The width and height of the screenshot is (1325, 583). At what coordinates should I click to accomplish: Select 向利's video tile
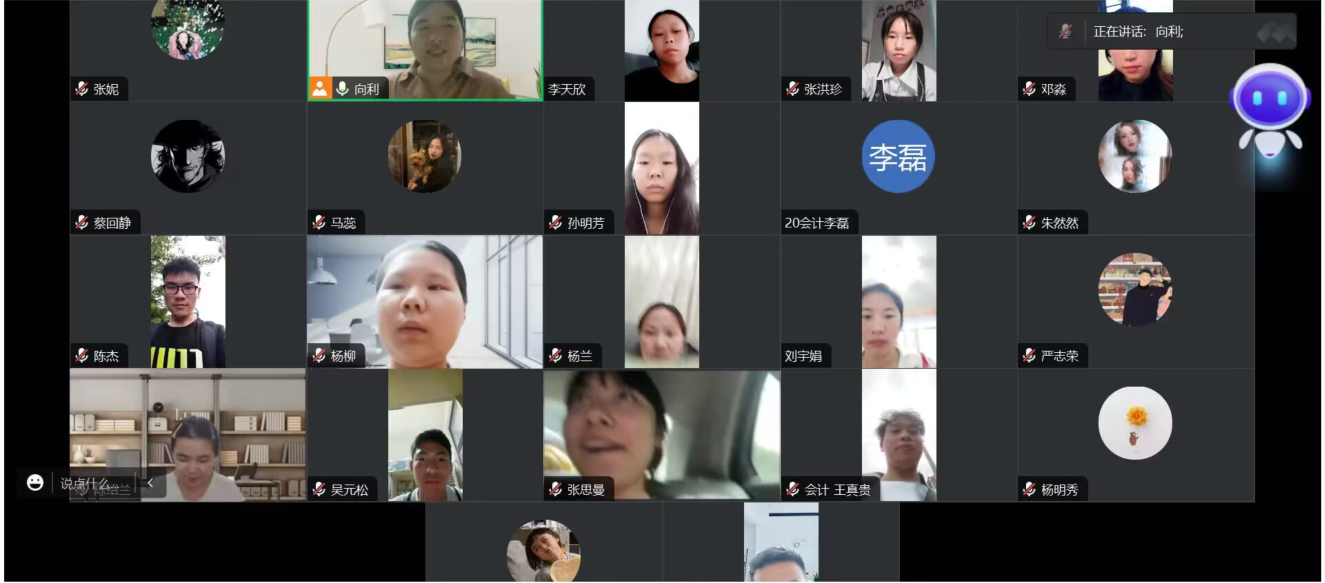[425, 48]
